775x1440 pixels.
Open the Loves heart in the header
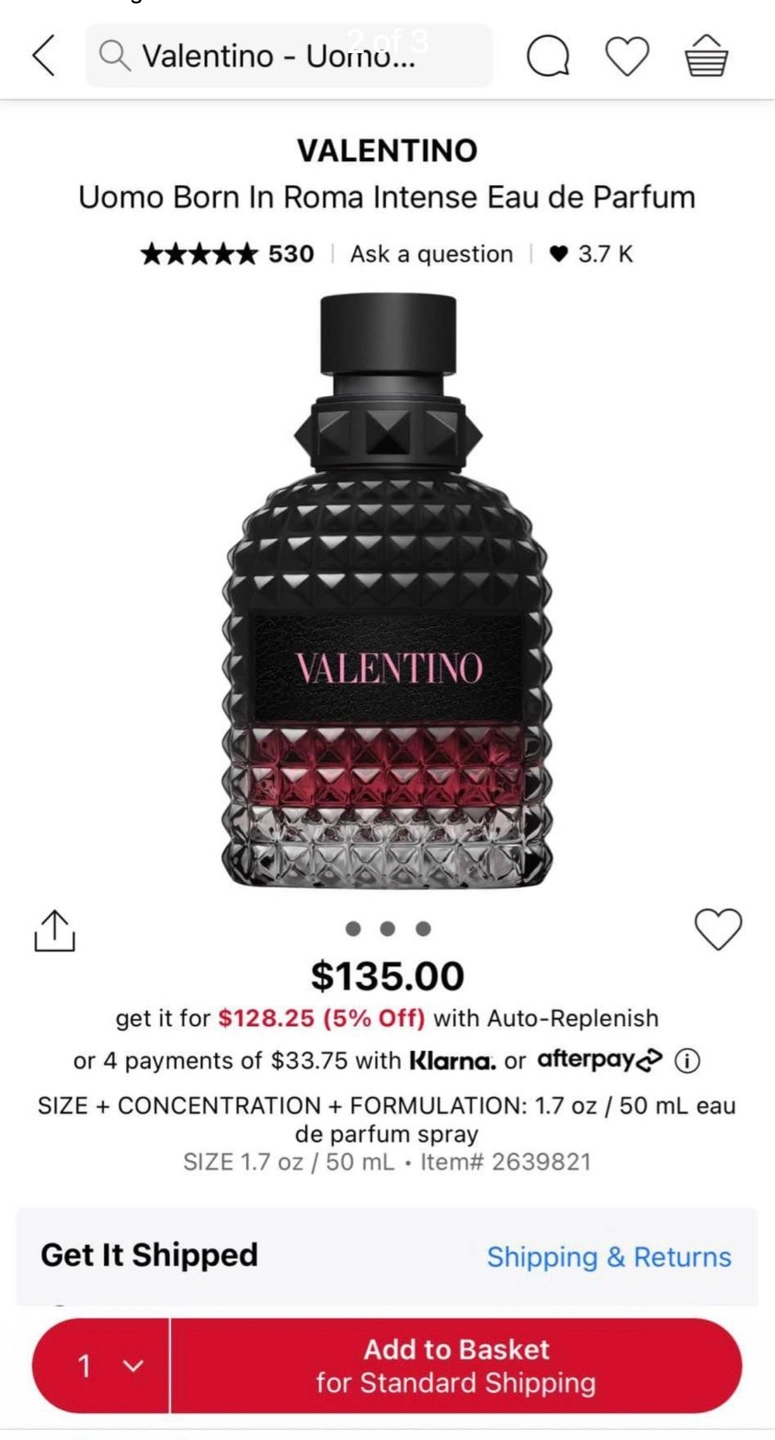click(x=627, y=56)
